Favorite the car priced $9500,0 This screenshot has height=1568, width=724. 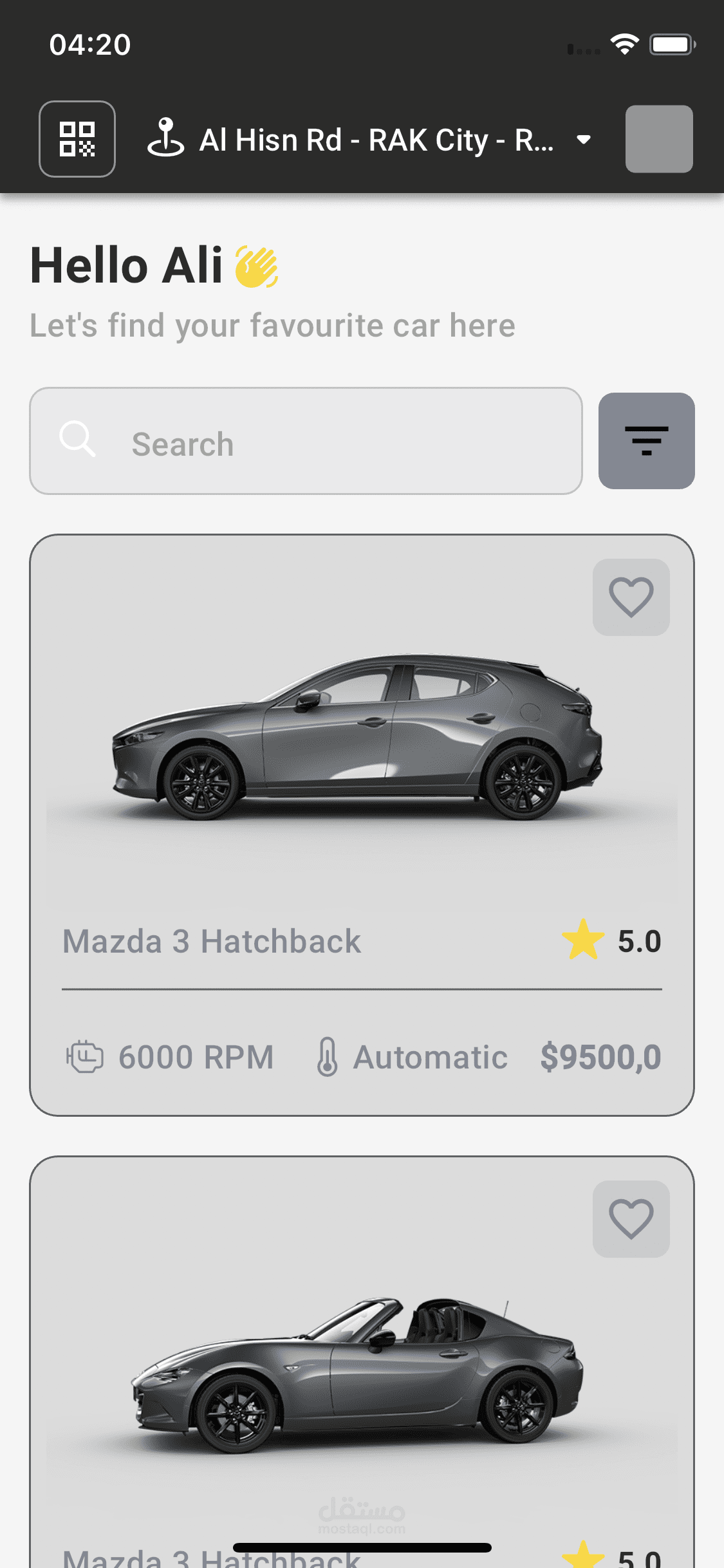pyautogui.click(x=631, y=597)
